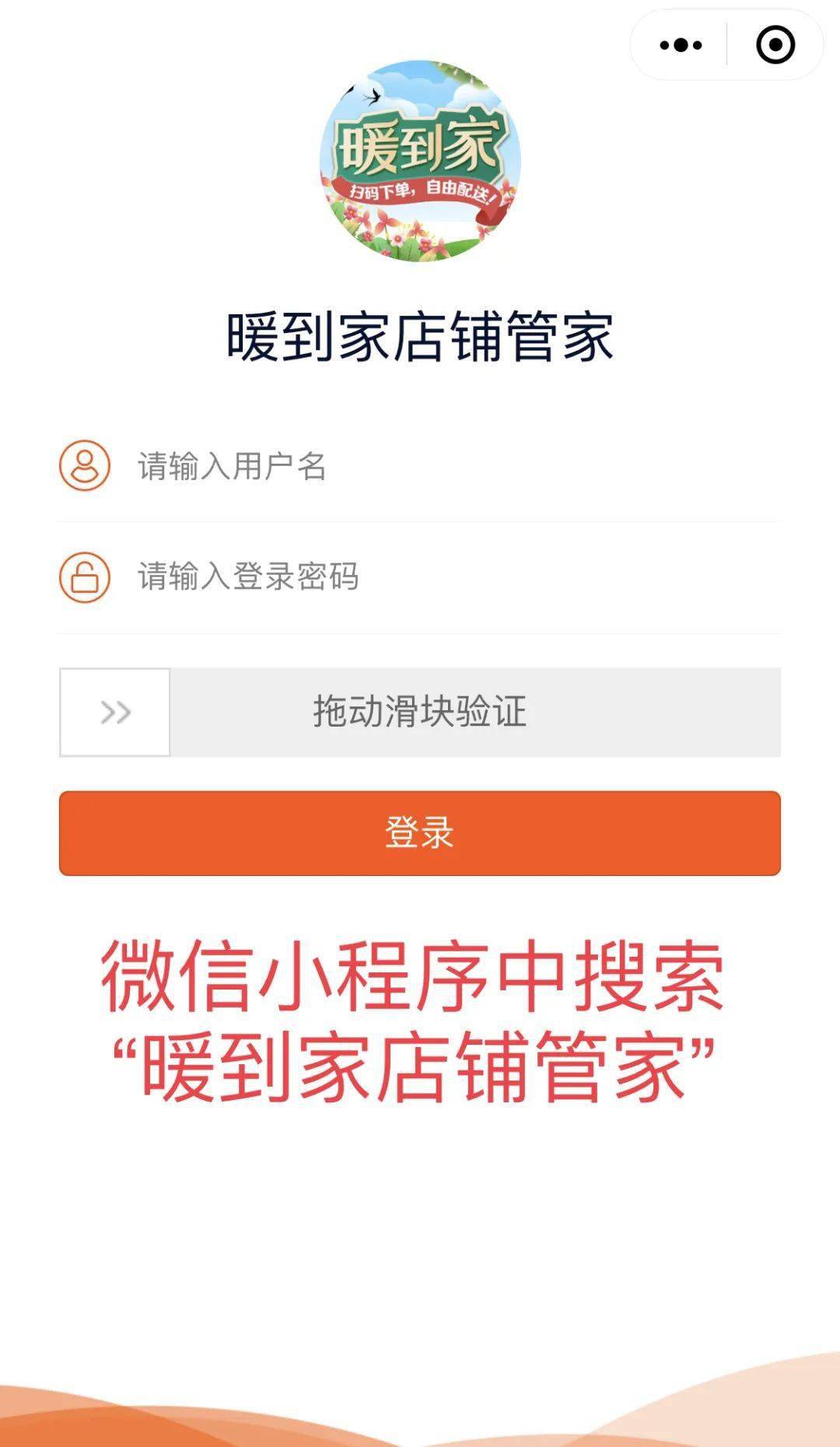Tap the orange 登录 button

pos(420,833)
